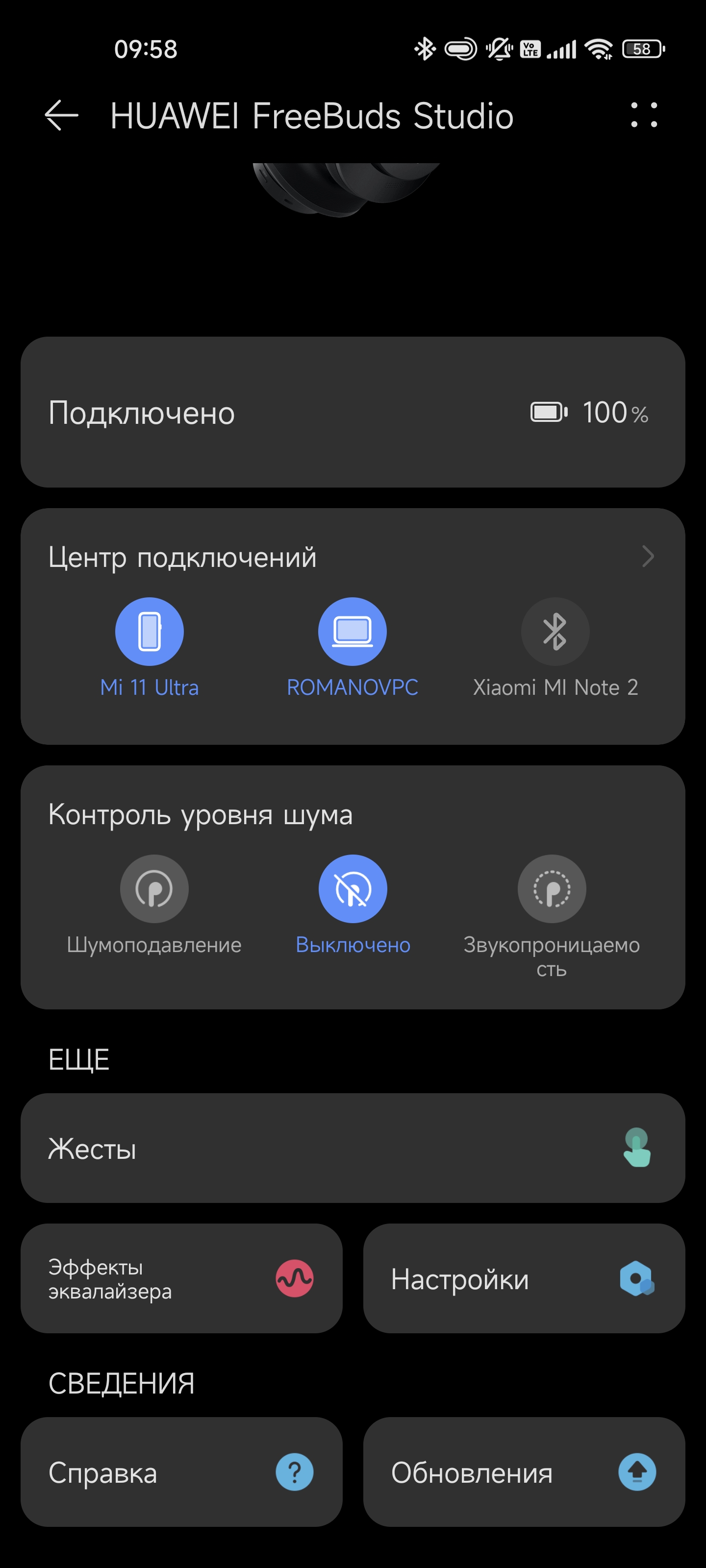The image size is (706, 1568).
Task: Select the Mi 11 Ultra device
Action: point(149,632)
